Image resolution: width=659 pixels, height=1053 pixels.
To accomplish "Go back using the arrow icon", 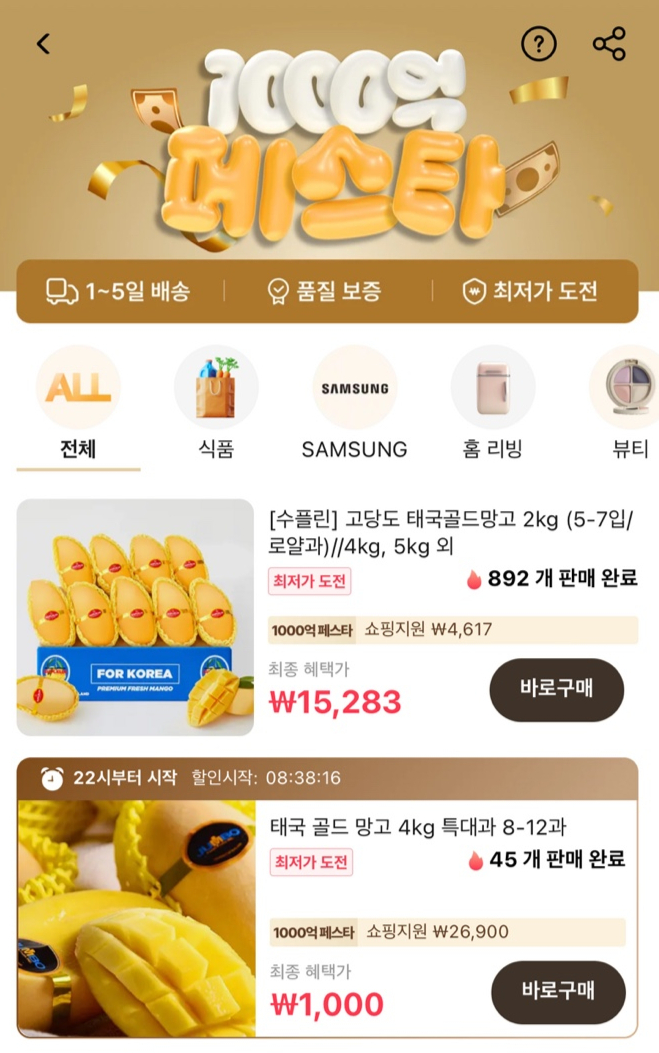I will point(42,44).
